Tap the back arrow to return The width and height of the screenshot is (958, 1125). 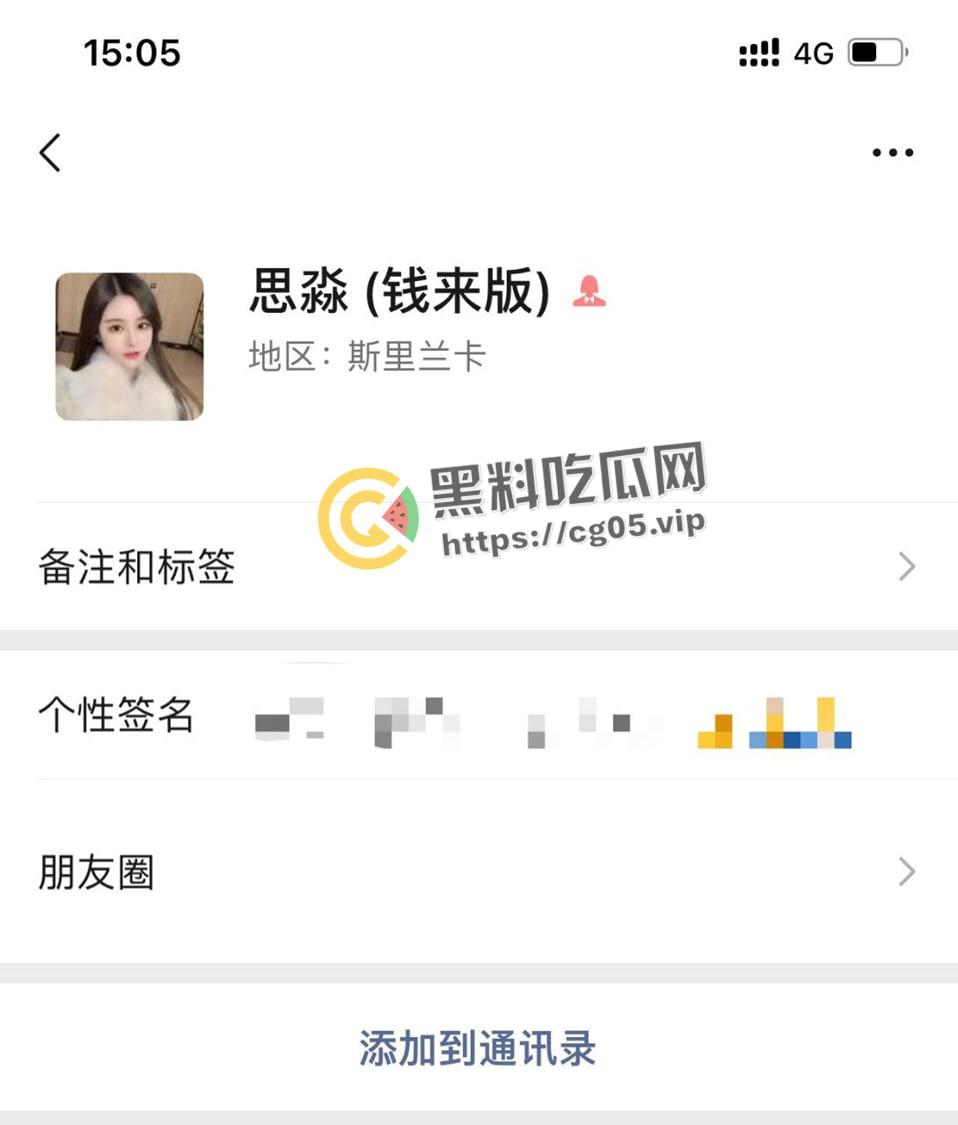pos(50,152)
